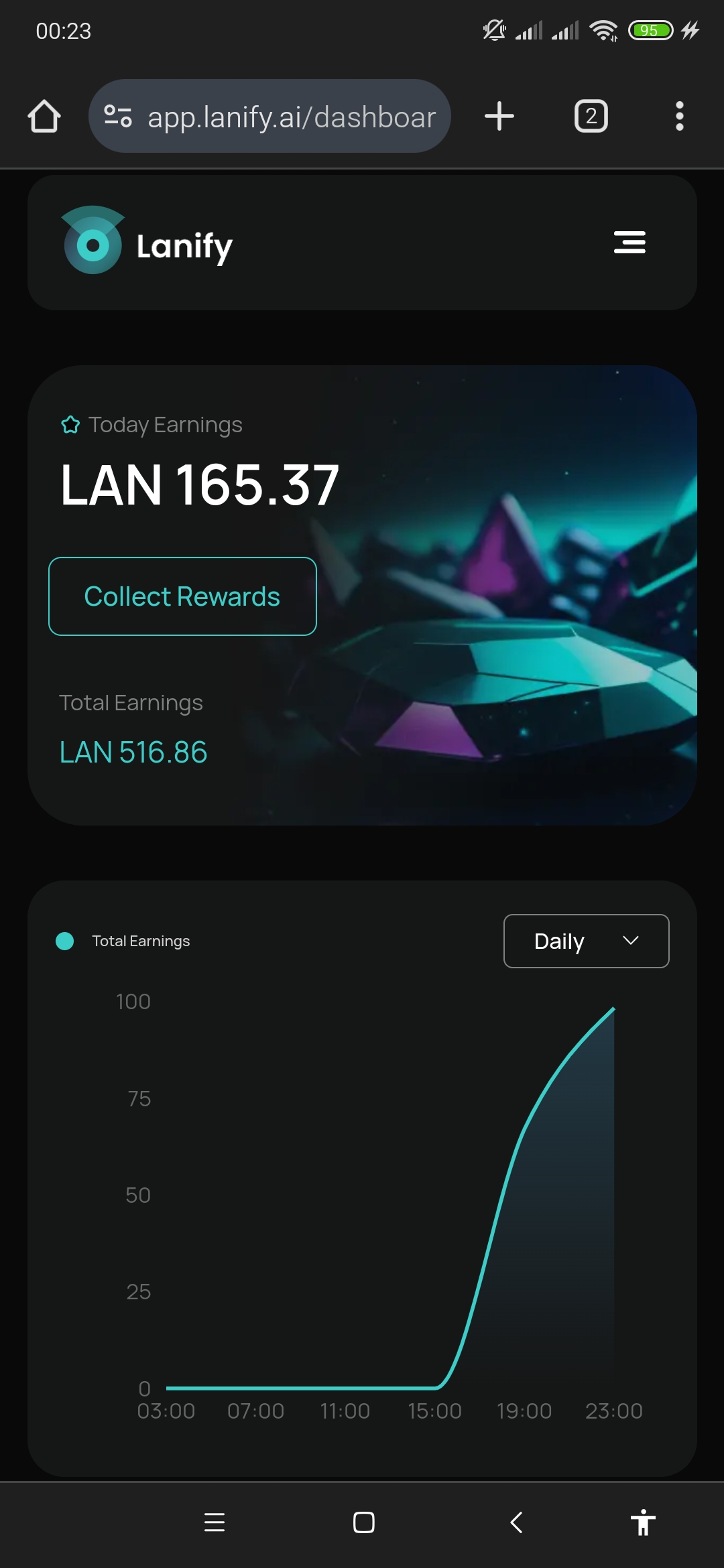
Task: Open the accessibility shortcut button
Action: tap(643, 1522)
